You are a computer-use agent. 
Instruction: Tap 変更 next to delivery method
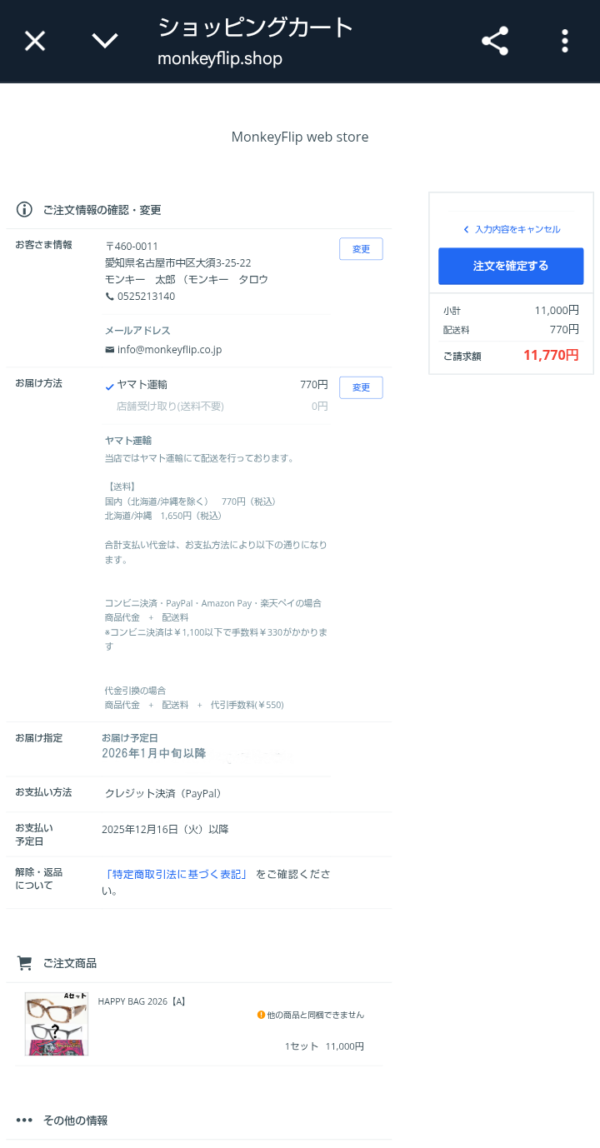coord(361,387)
